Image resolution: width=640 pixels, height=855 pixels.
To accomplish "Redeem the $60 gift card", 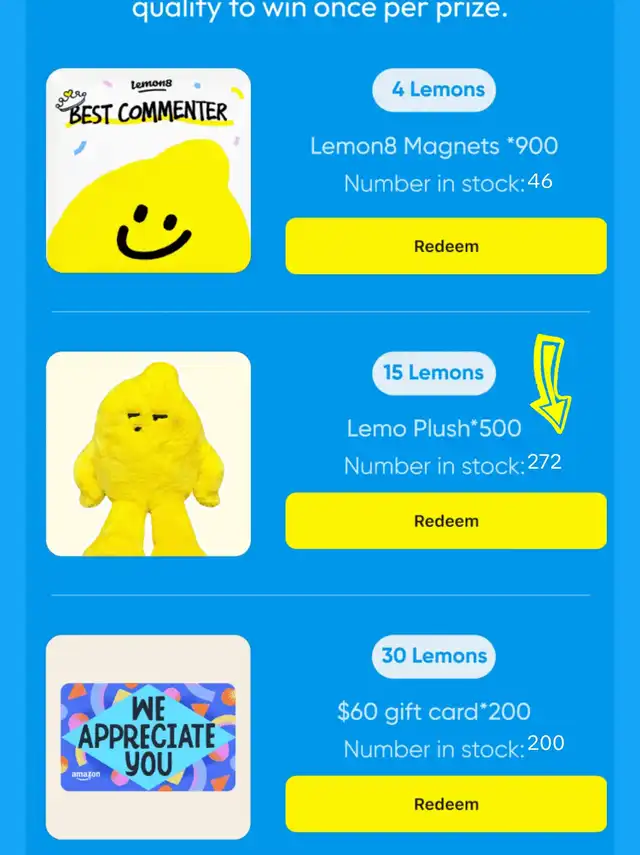I will [x=446, y=804].
